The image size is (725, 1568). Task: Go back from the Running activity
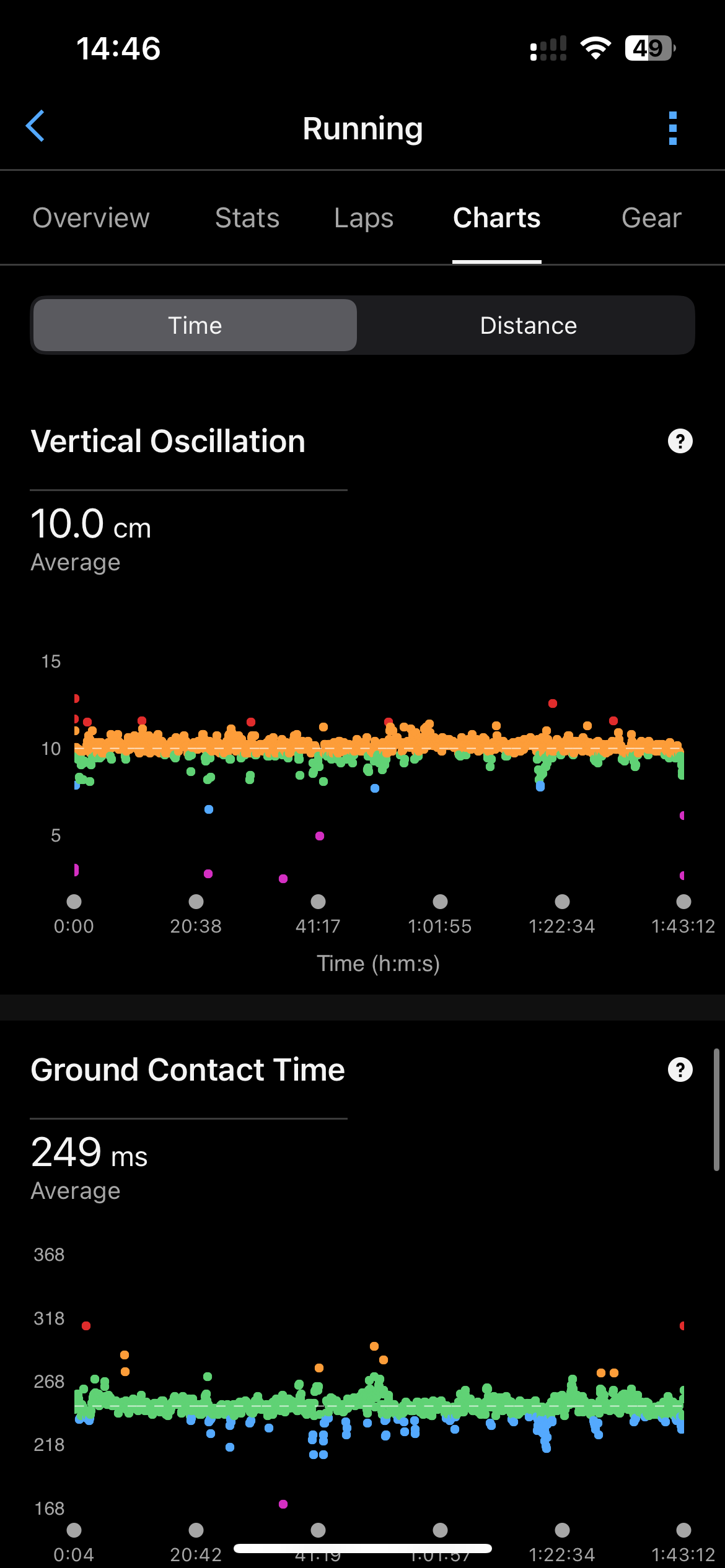(35, 126)
